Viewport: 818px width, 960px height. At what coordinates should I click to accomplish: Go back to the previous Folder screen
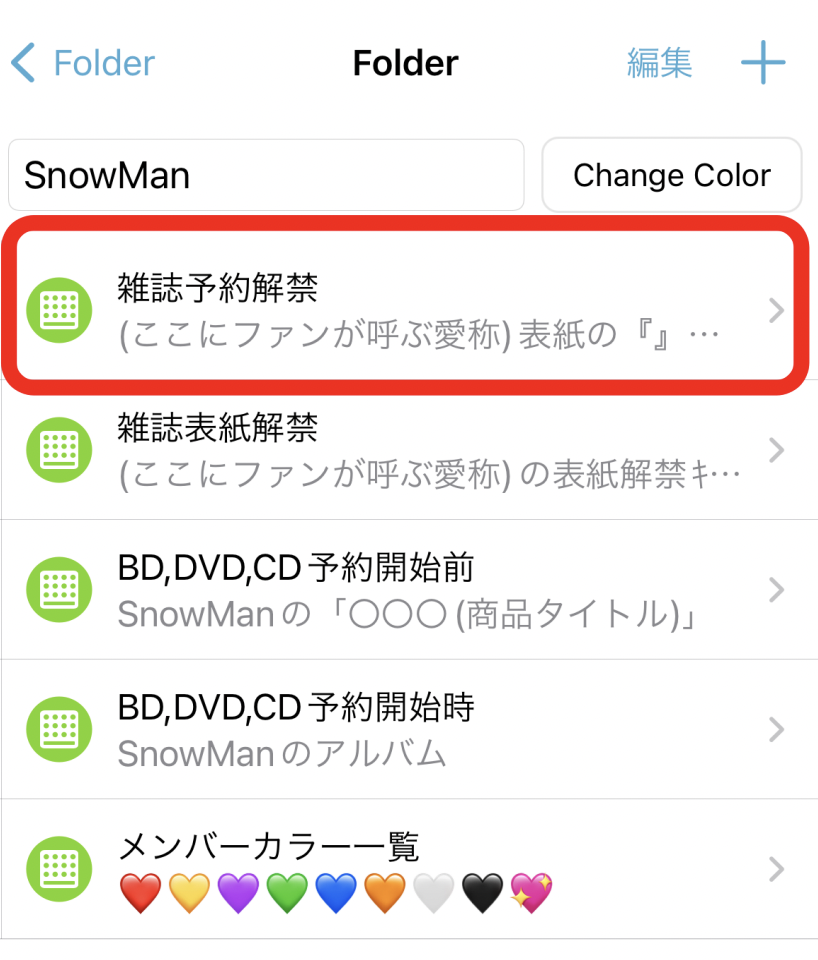(82, 64)
